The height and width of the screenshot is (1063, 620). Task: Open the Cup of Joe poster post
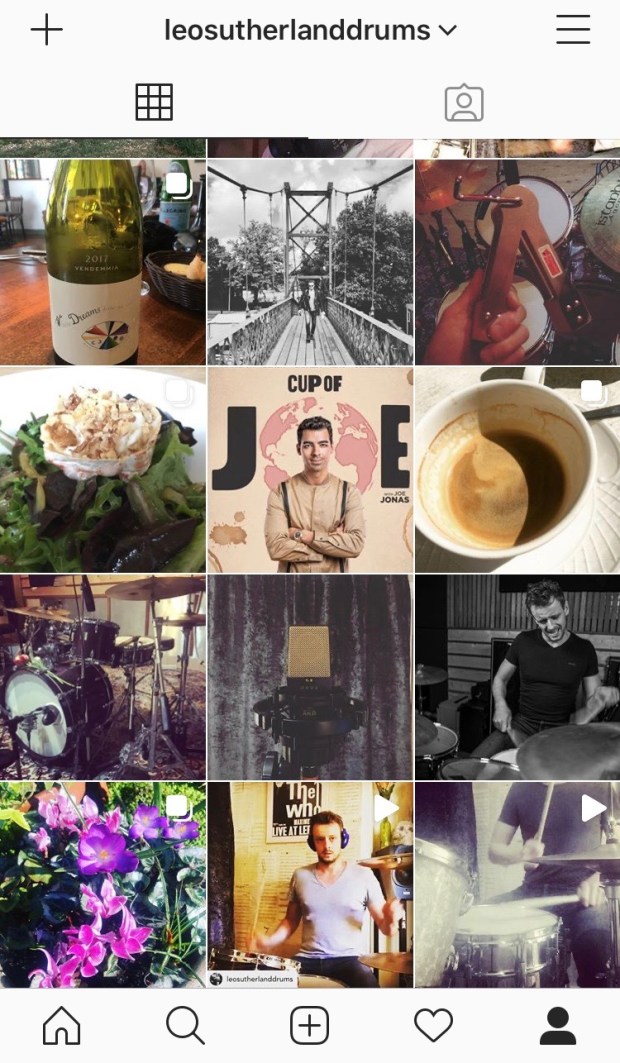coord(310,470)
